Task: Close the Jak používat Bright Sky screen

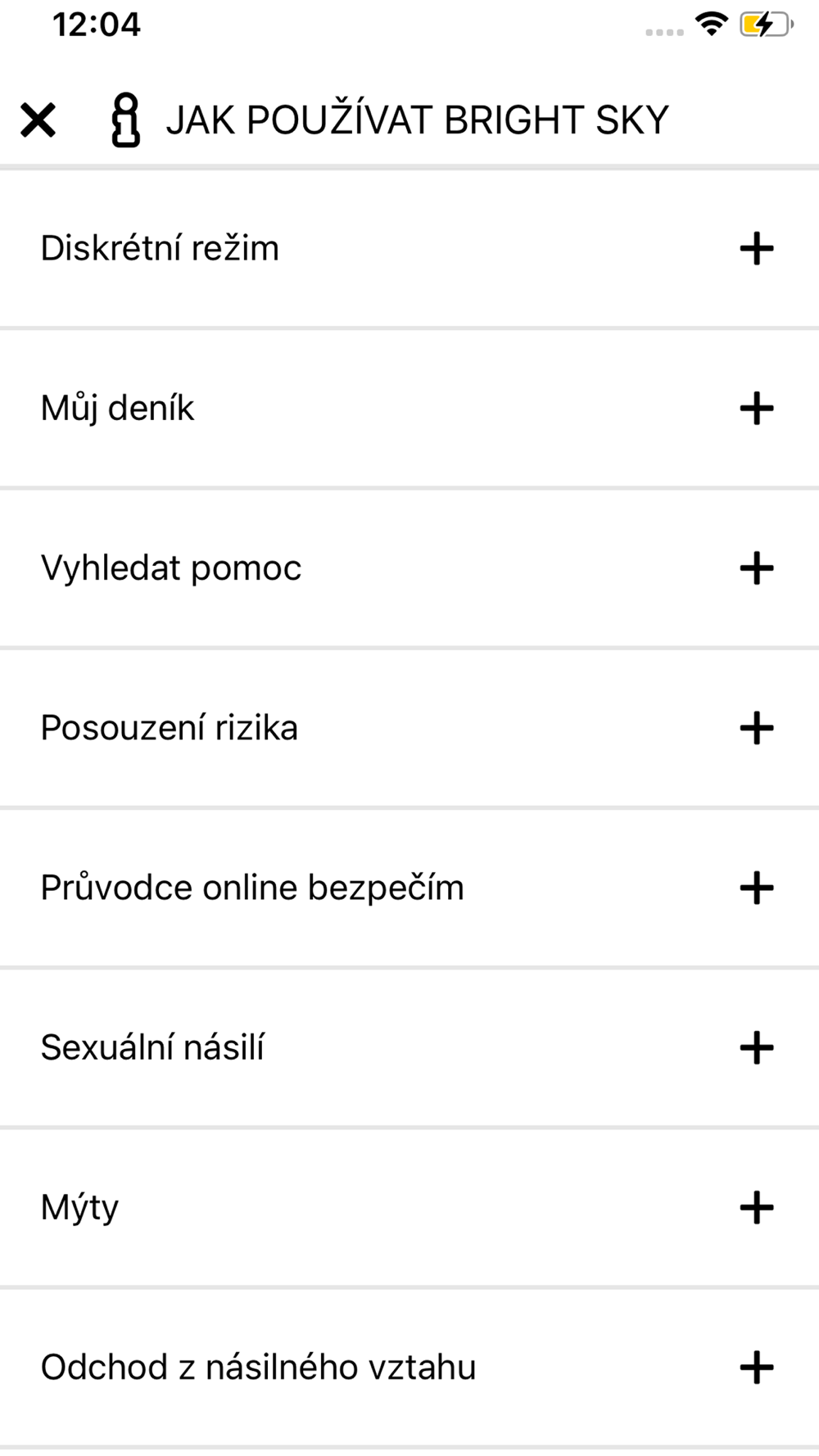Action: pyautogui.click(x=38, y=120)
